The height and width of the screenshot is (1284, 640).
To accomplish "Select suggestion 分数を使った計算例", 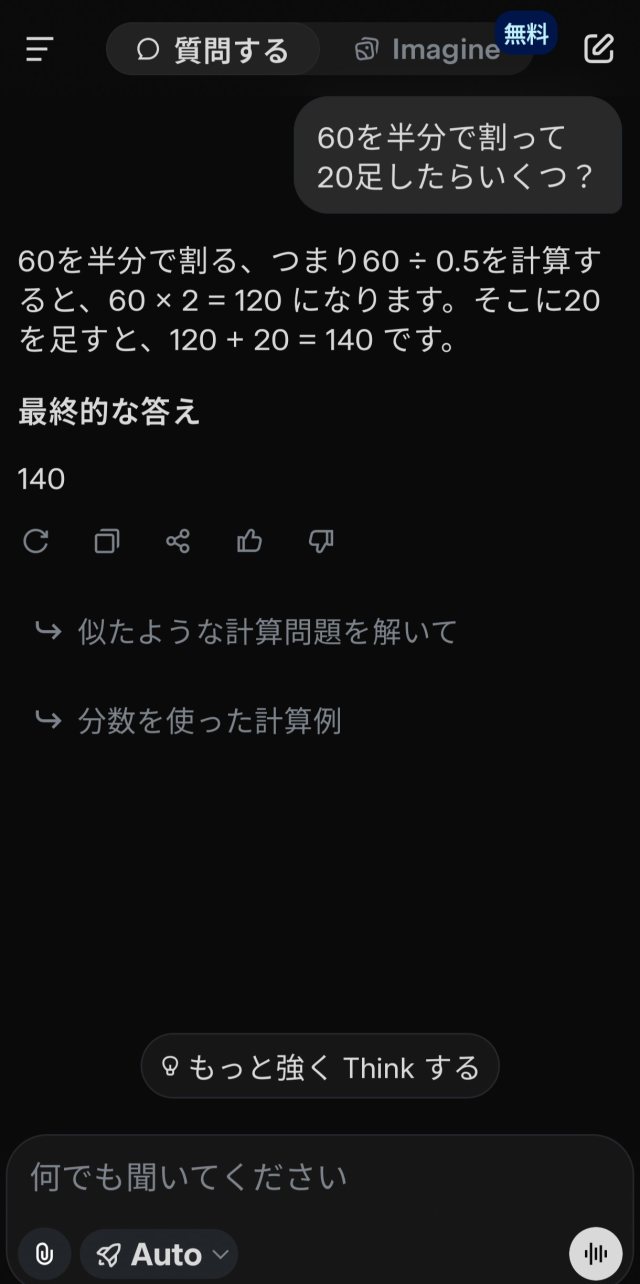I will click(208, 721).
